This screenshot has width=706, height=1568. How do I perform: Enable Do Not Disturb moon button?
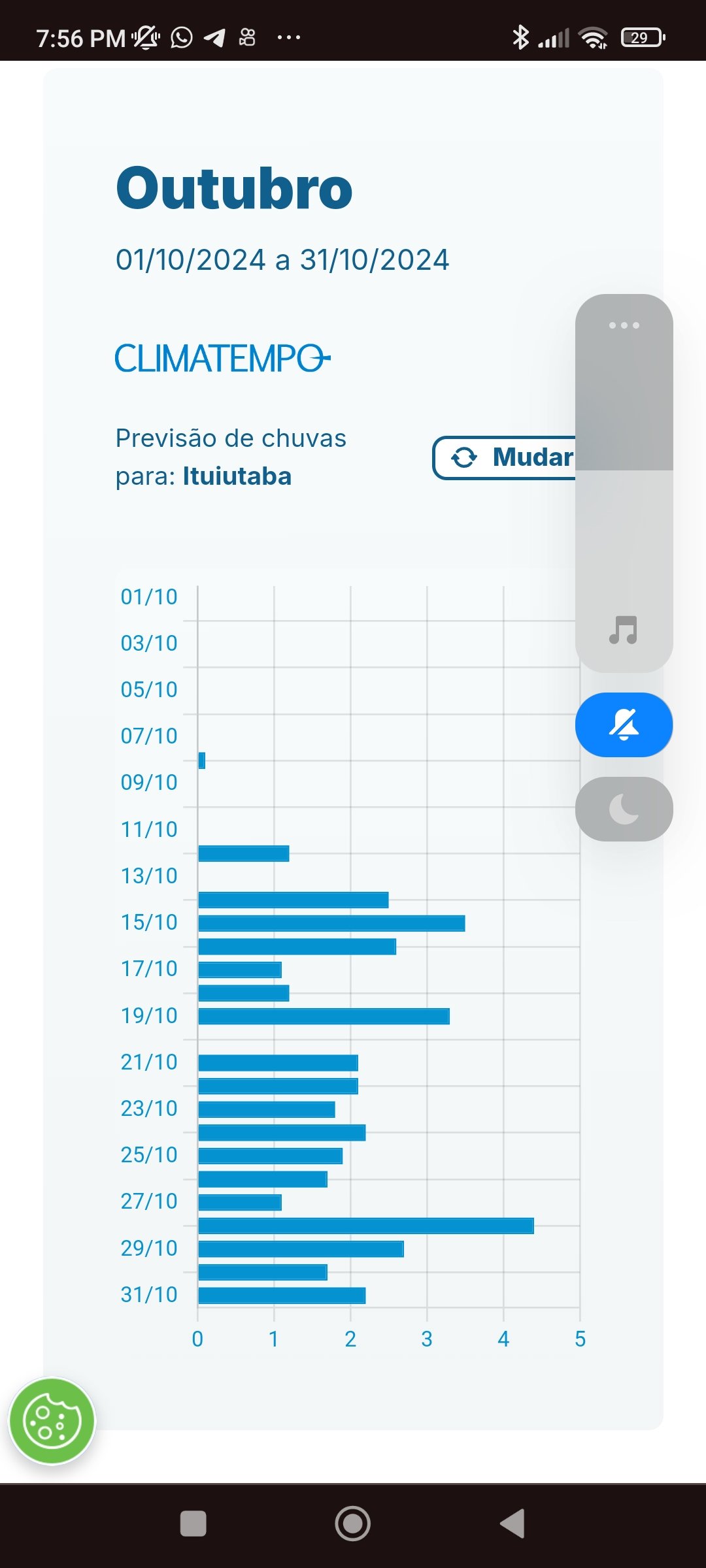[624, 809]
